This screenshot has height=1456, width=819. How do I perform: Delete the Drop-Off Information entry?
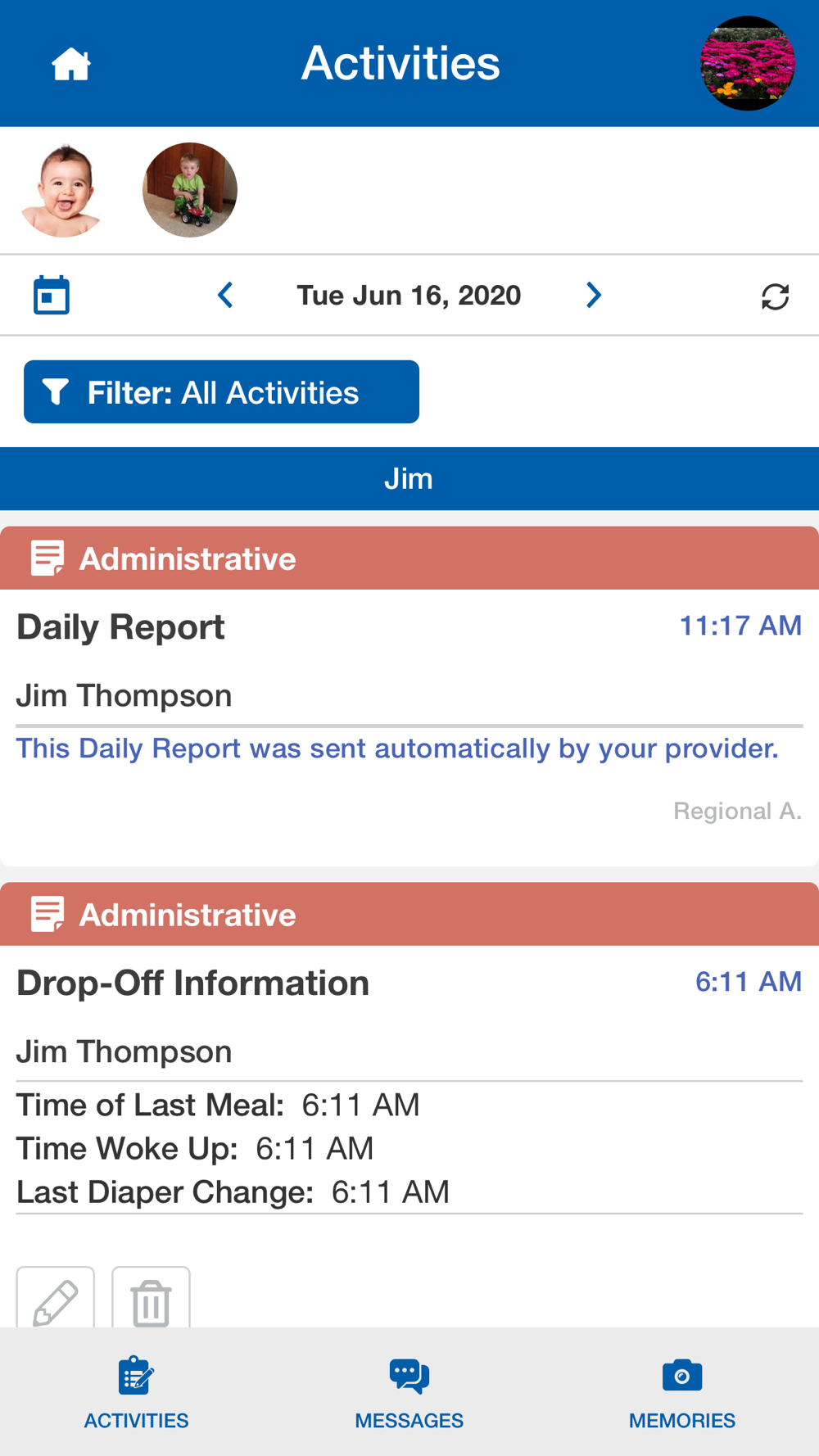click(151, 1300)
